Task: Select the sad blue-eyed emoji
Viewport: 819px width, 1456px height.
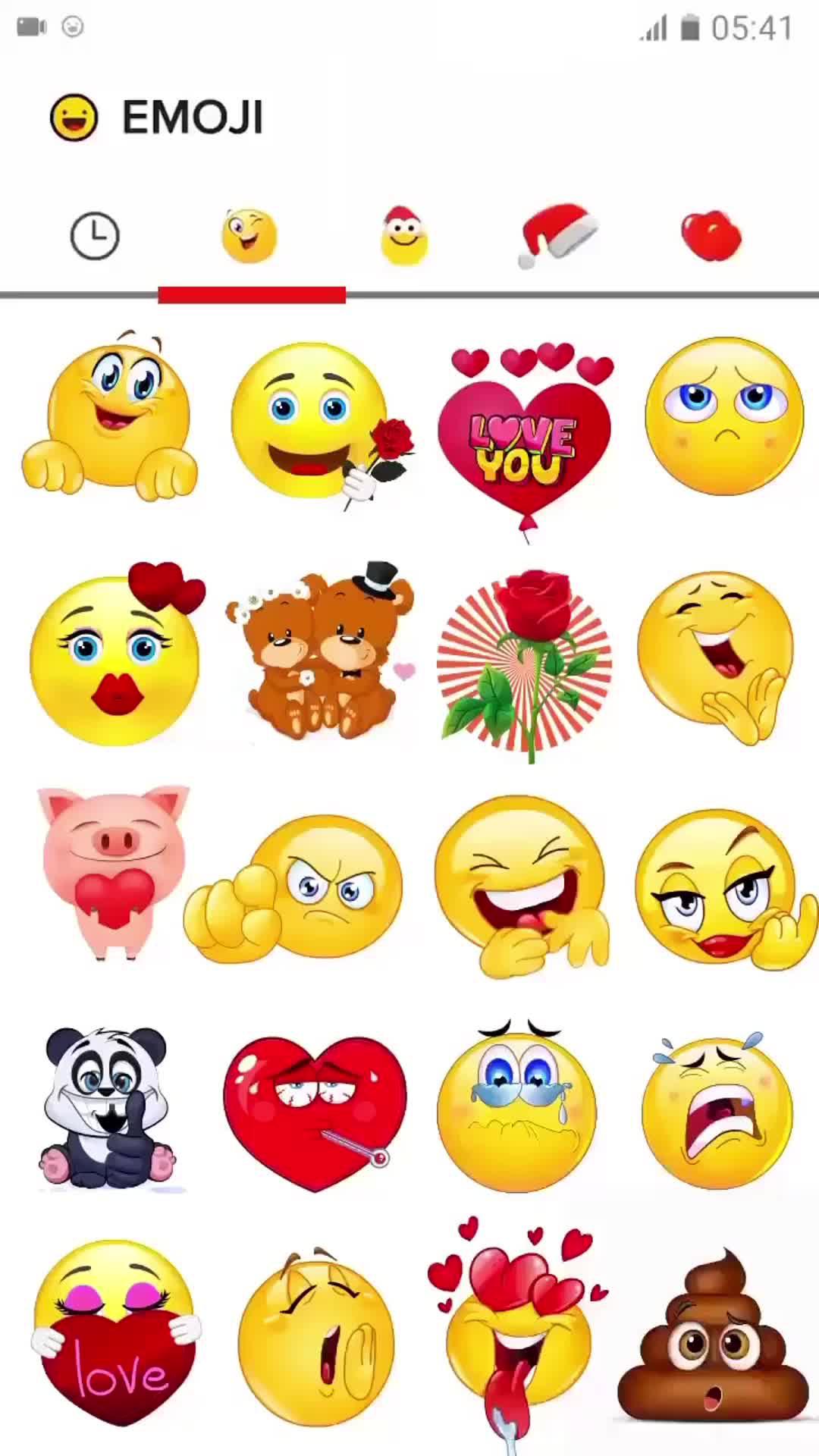Action: tap(724, 417)
